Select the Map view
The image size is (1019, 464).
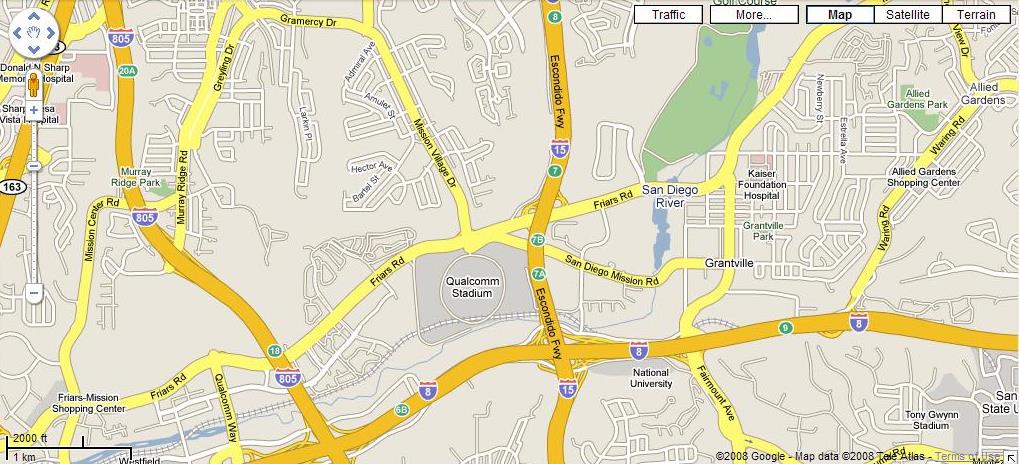click(839, 14)
